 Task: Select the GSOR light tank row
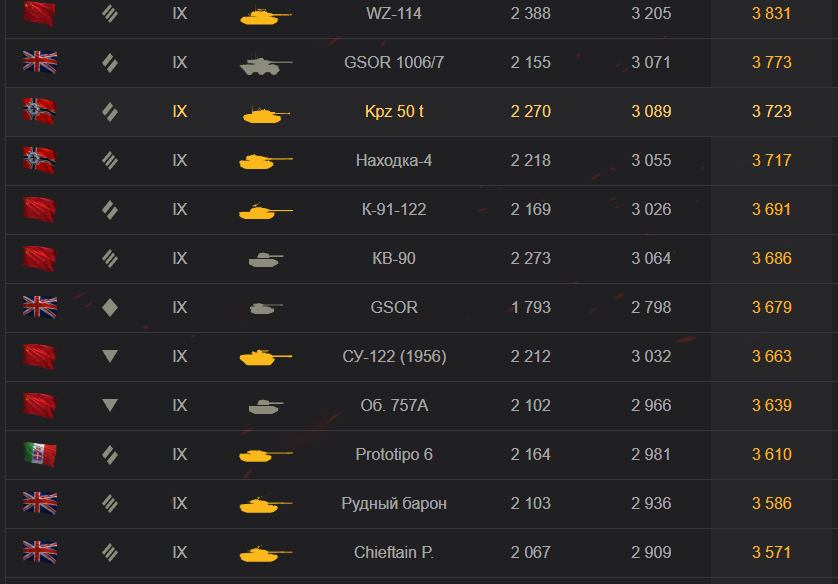click(422, 308)
